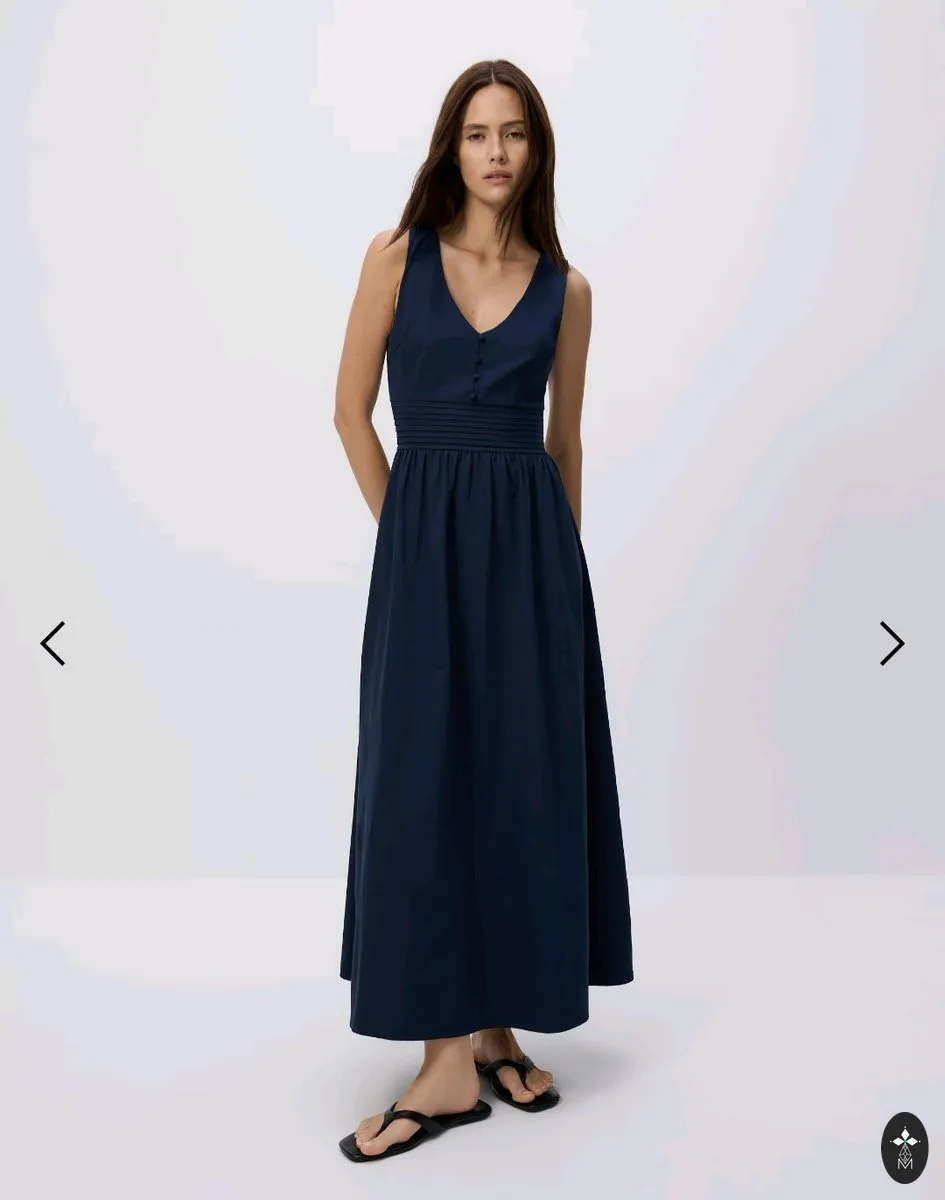Go back to the previous product photo
This screenshot has width=945, height=1200.
pos(52,643)
